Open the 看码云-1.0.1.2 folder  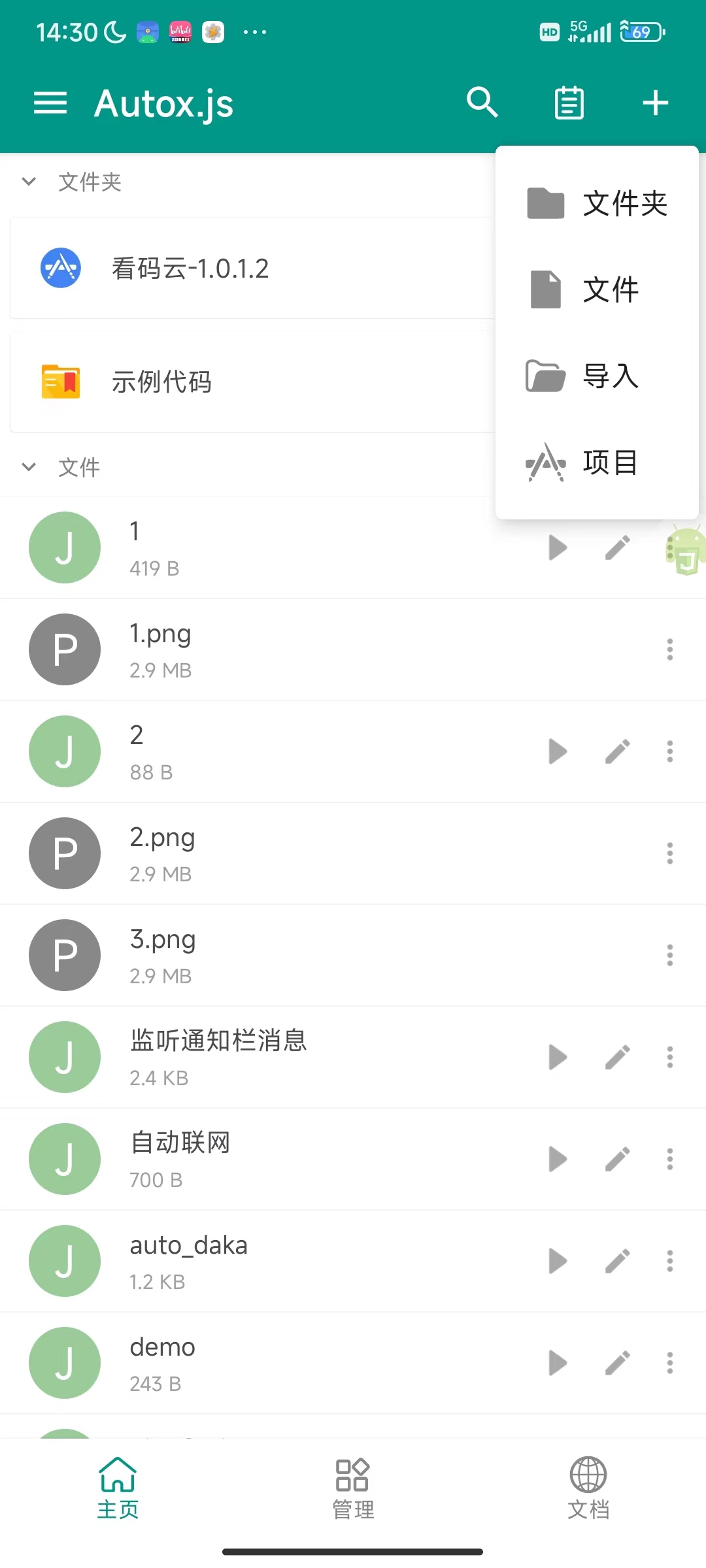click(x=252, y=268)
